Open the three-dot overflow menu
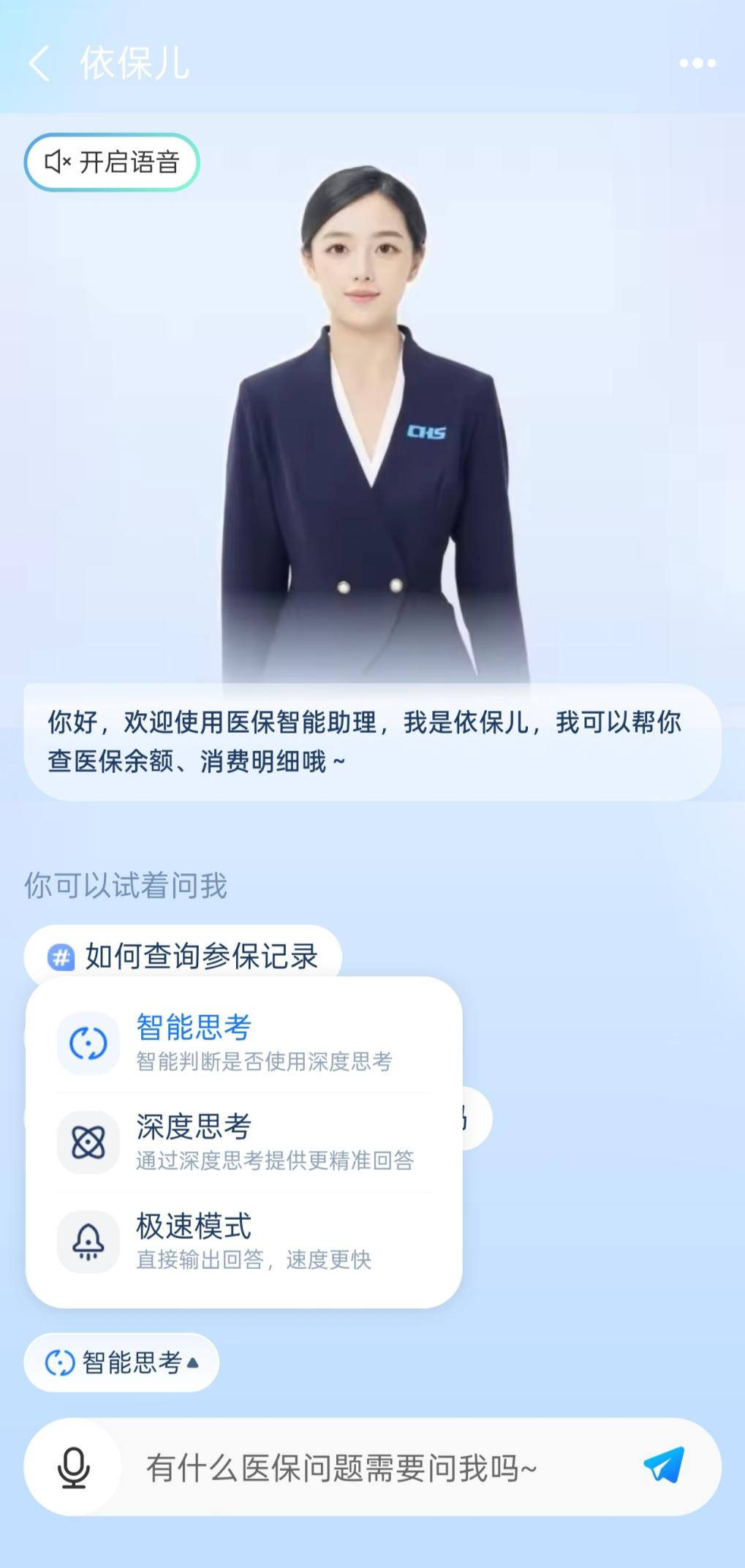 pos(697,64)
